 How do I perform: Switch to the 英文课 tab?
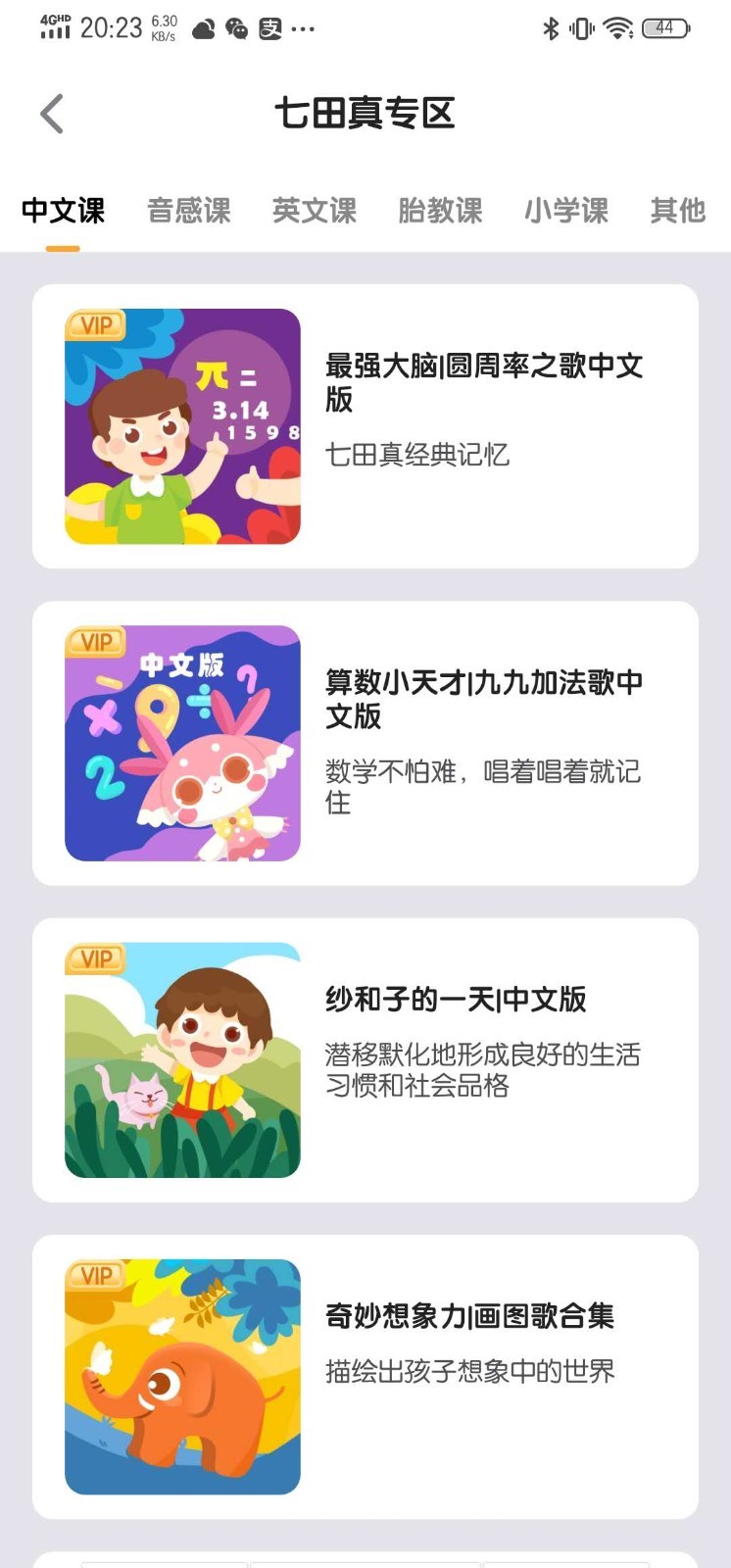tap(314, 210)
